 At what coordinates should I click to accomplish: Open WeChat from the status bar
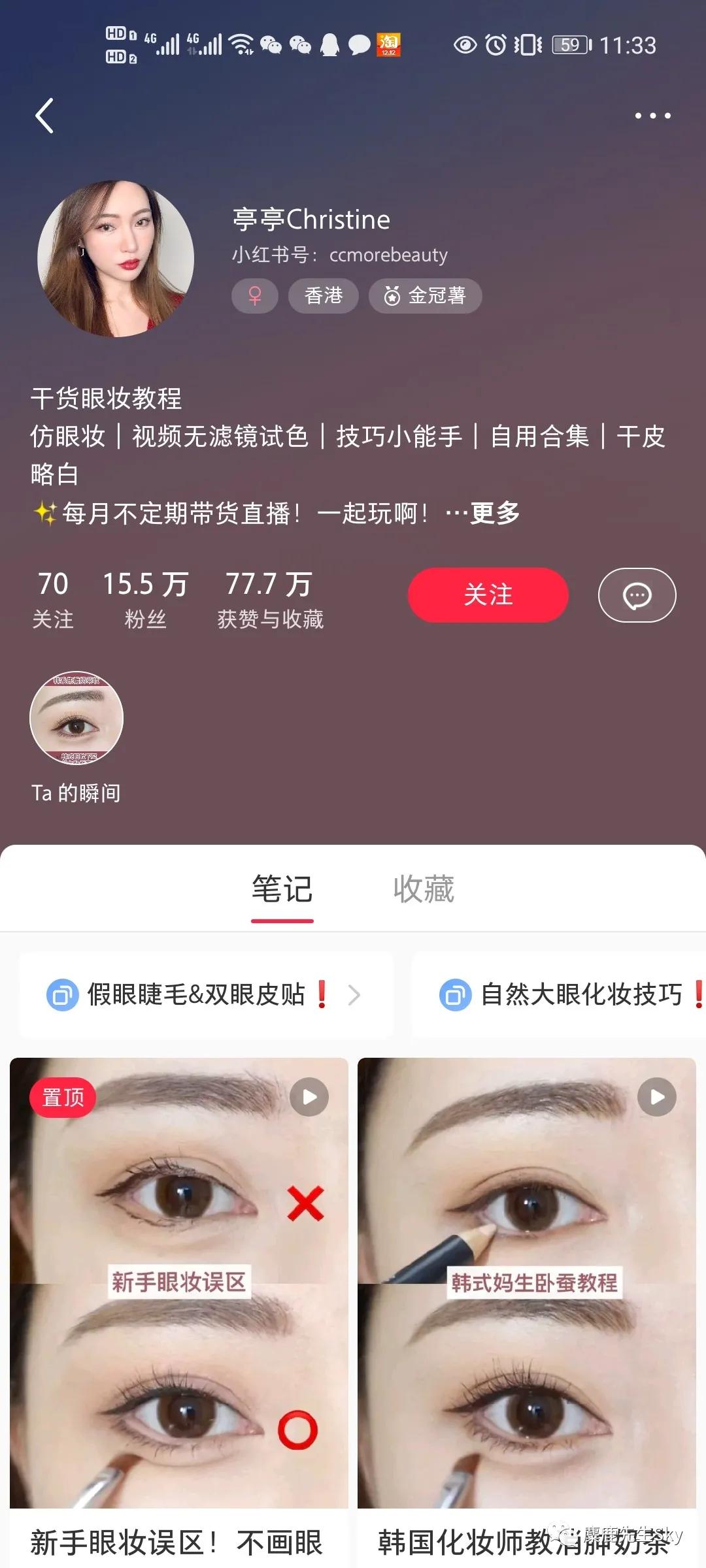pos(270,44)
